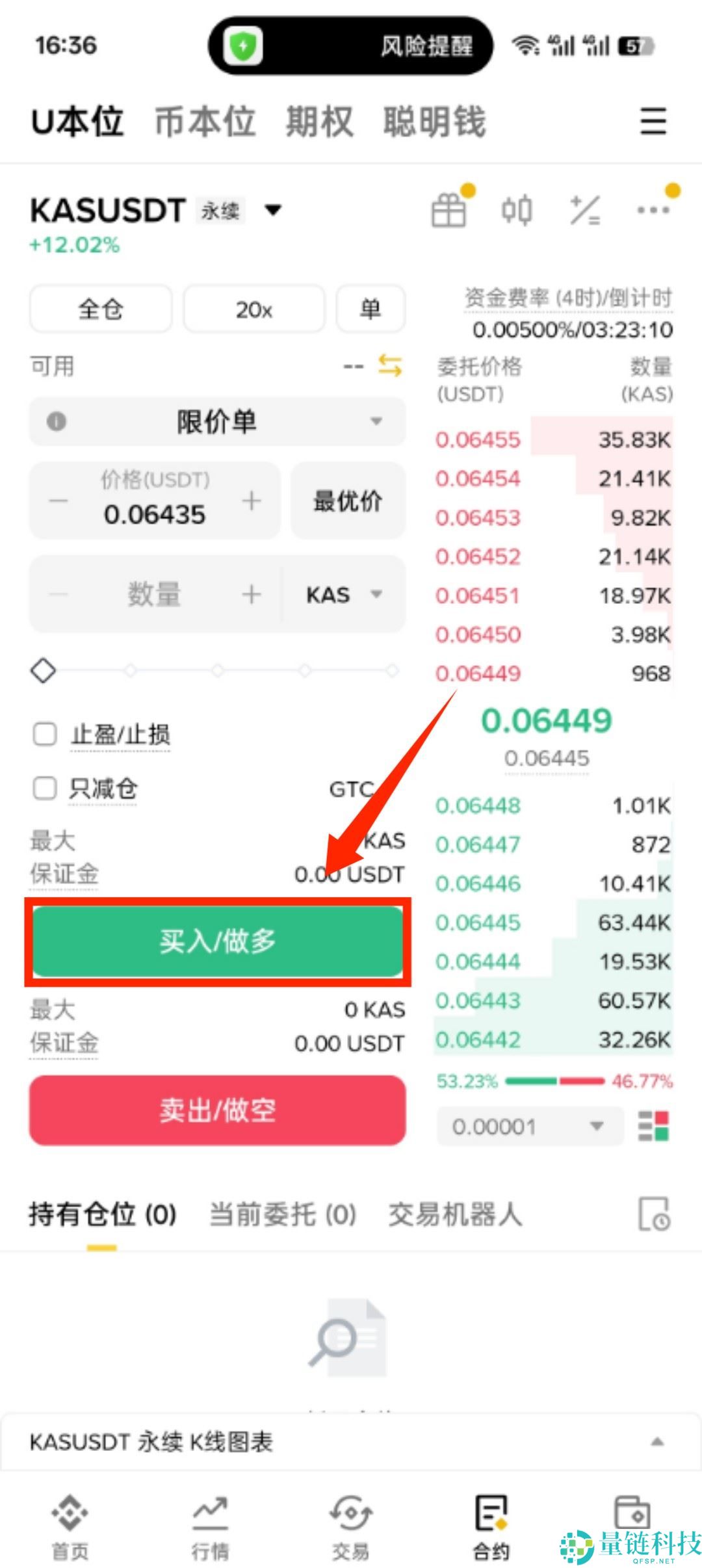Click the position size slider diamond handle
The height and width of the screenshot is (1568, 702).
42,670
